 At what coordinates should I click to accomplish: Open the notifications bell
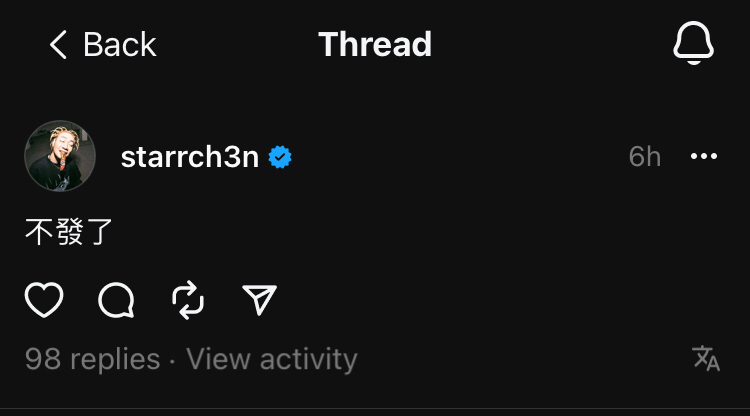pyautogui.click(x=693, y=44)
